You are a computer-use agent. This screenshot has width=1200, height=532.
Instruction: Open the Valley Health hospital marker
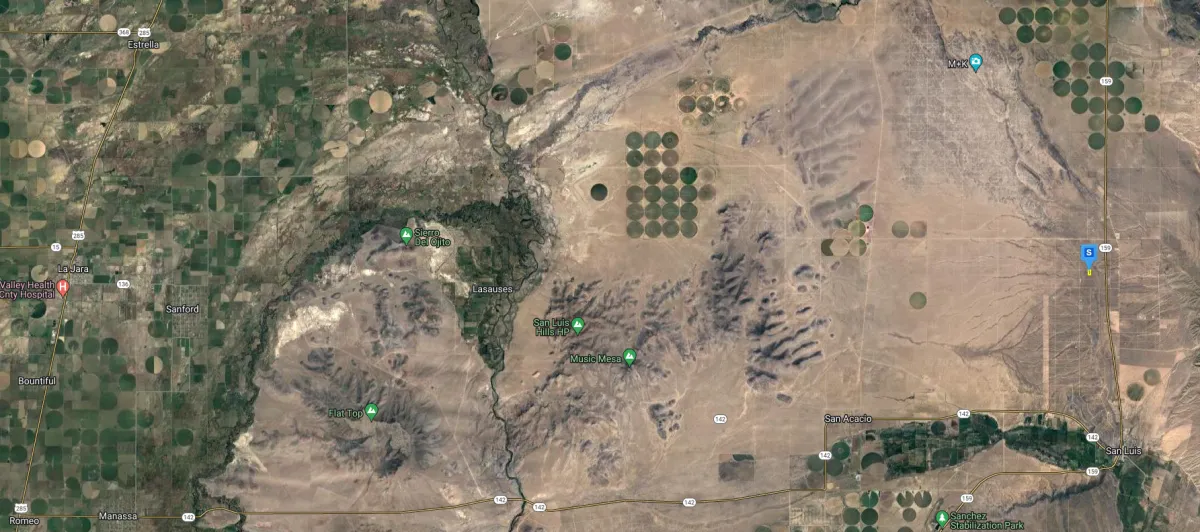coord(63,288)
